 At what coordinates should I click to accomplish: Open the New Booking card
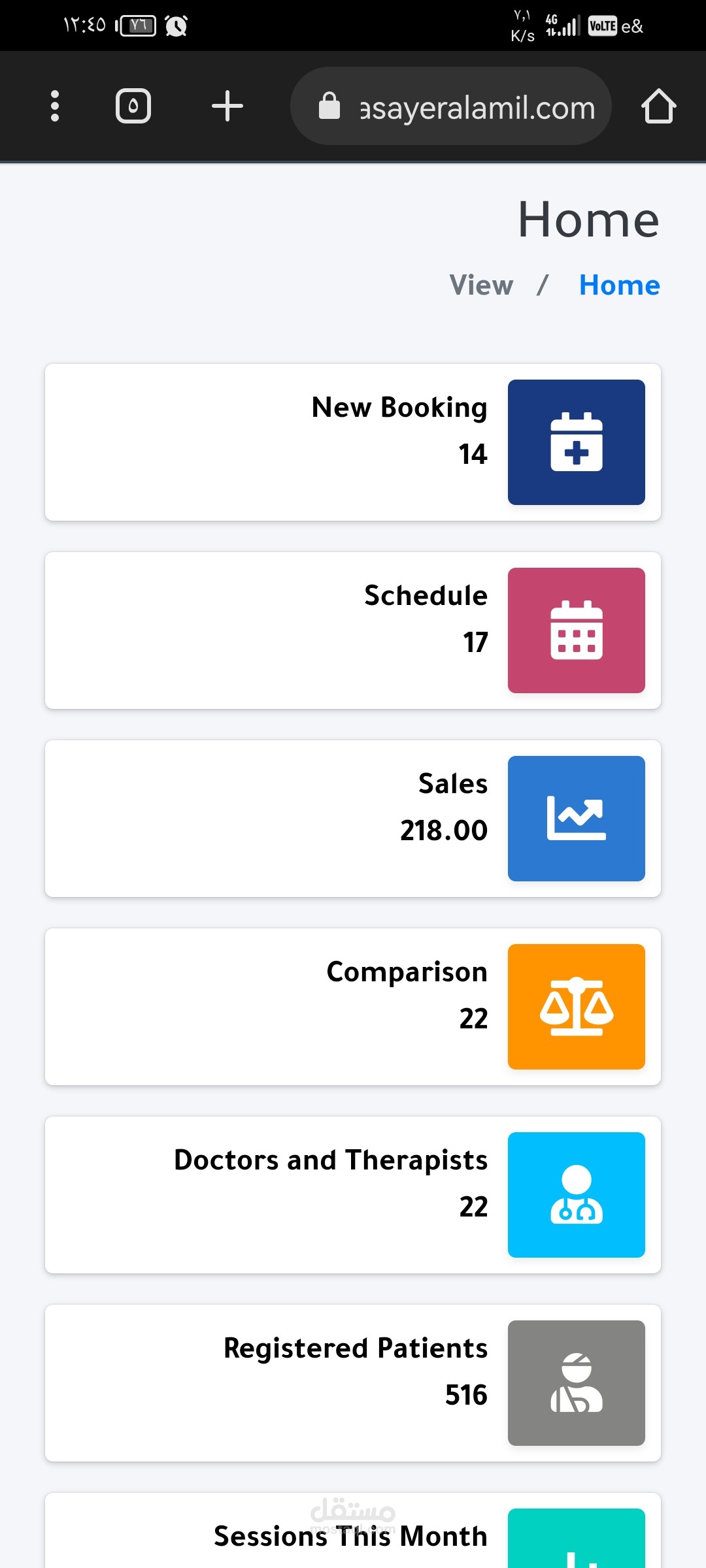pos(353,442)
